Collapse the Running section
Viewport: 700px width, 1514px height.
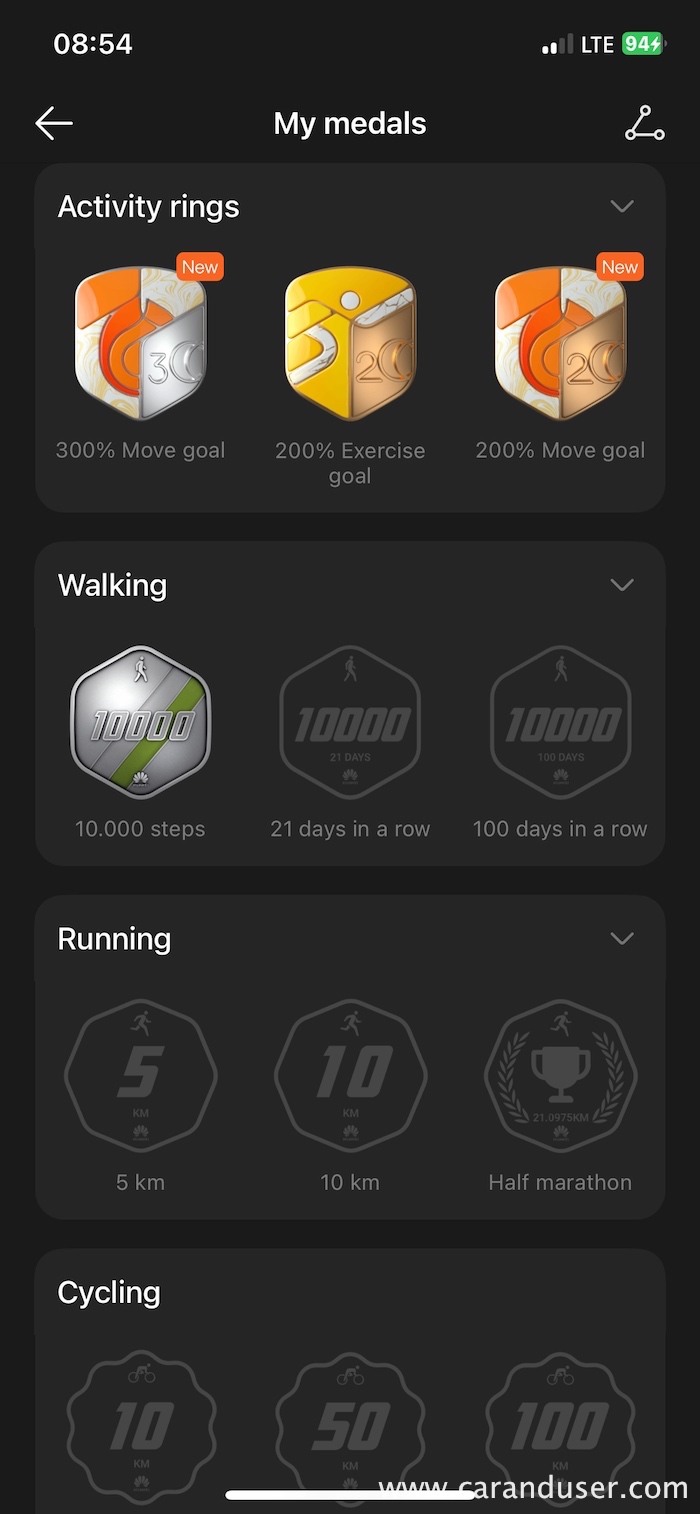tap(622, 938)
